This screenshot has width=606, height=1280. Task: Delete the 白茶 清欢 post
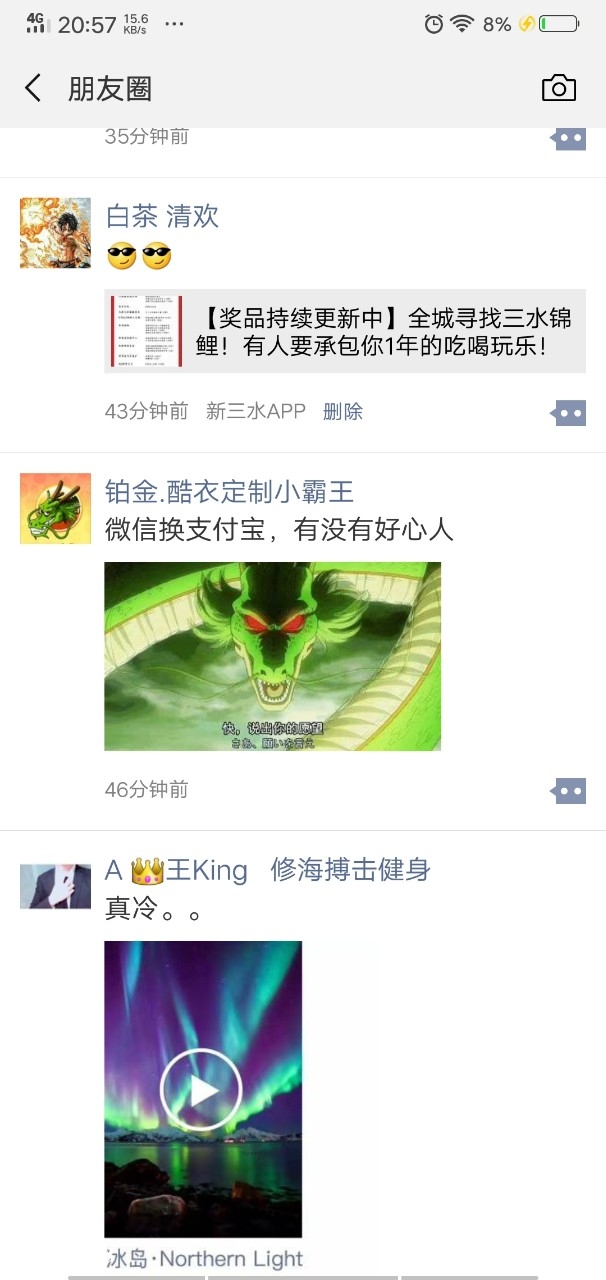pos(343,411)
